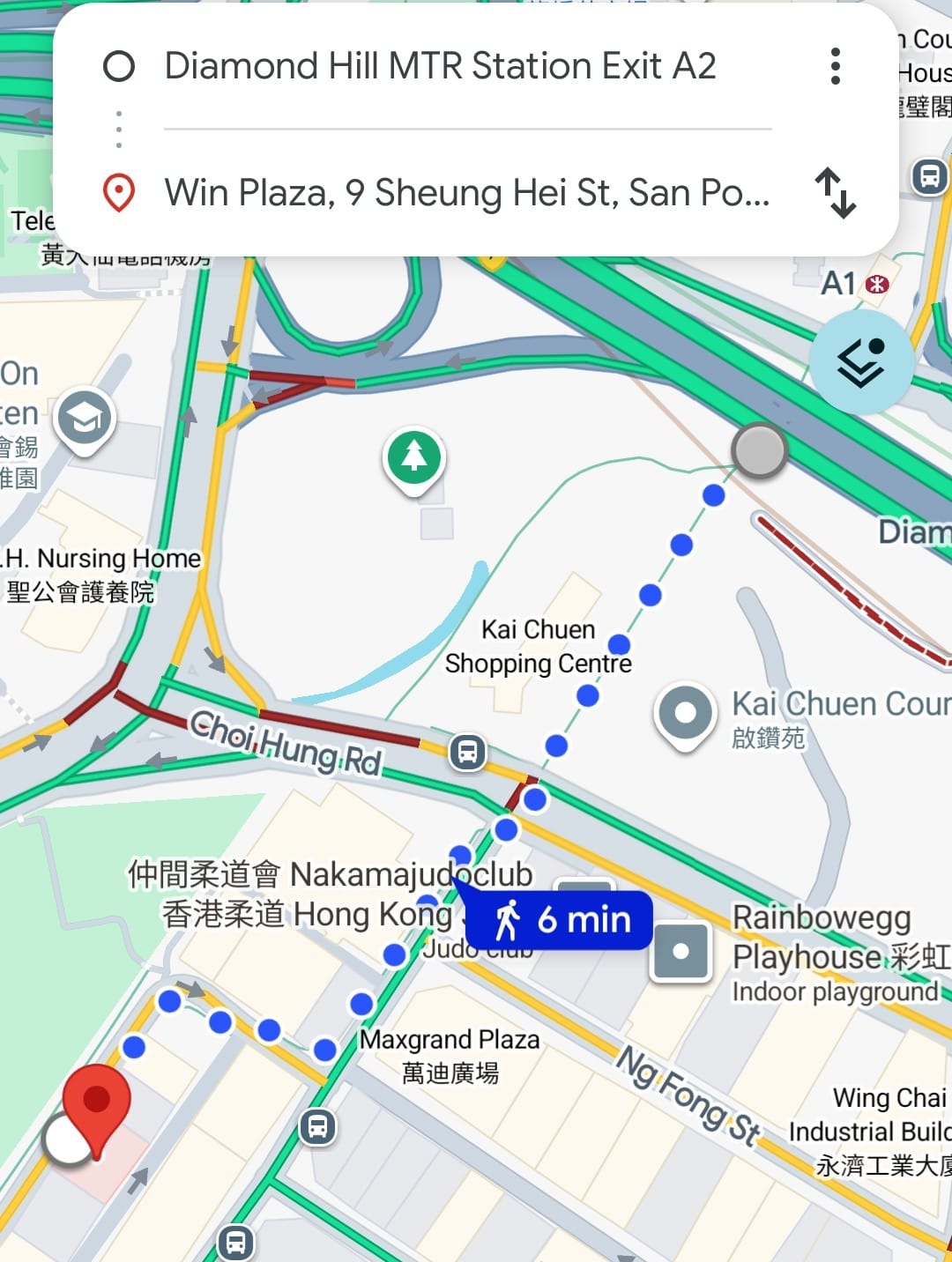952x1262 pixels.
Task: Open the Kai Chuen Shopping Centre label
Action: [x=538, y=646]
